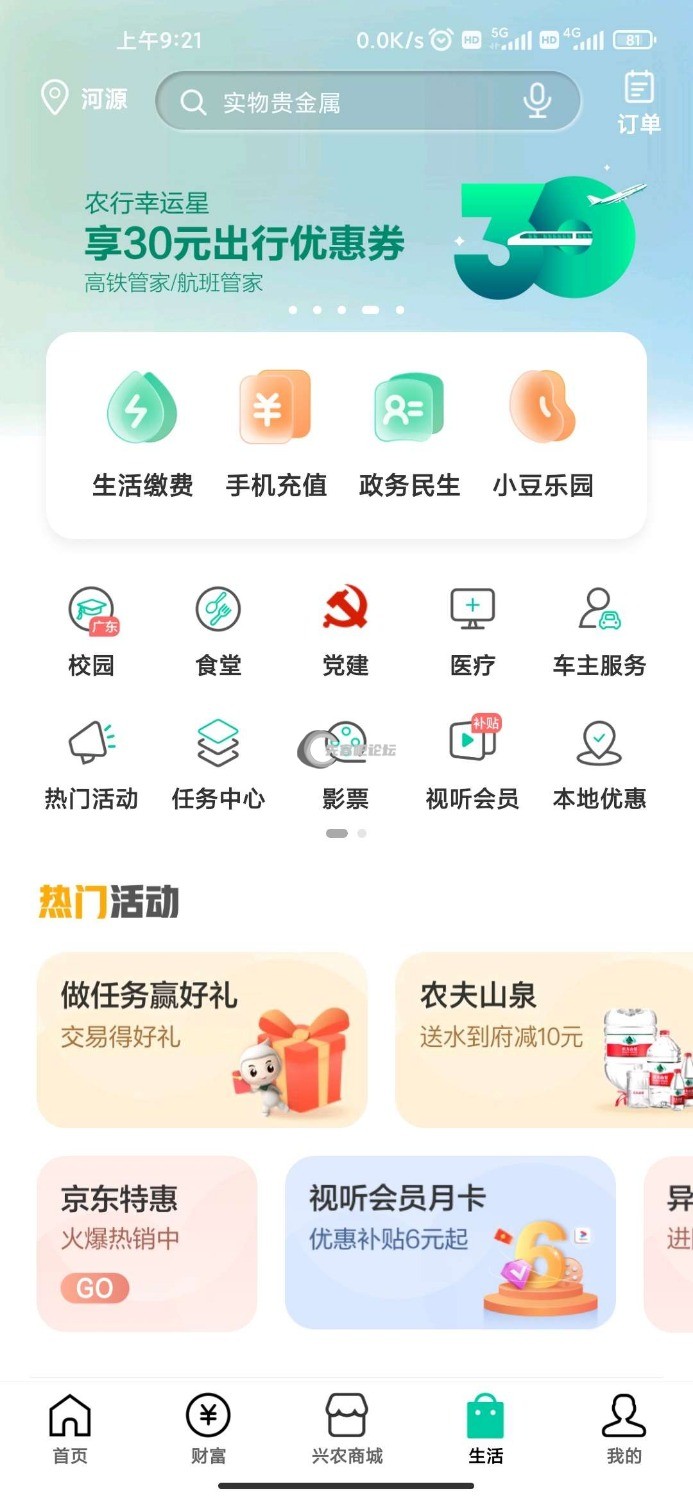
Task: Switch to the 我的 tab
Action: (x=624, y=1429)
